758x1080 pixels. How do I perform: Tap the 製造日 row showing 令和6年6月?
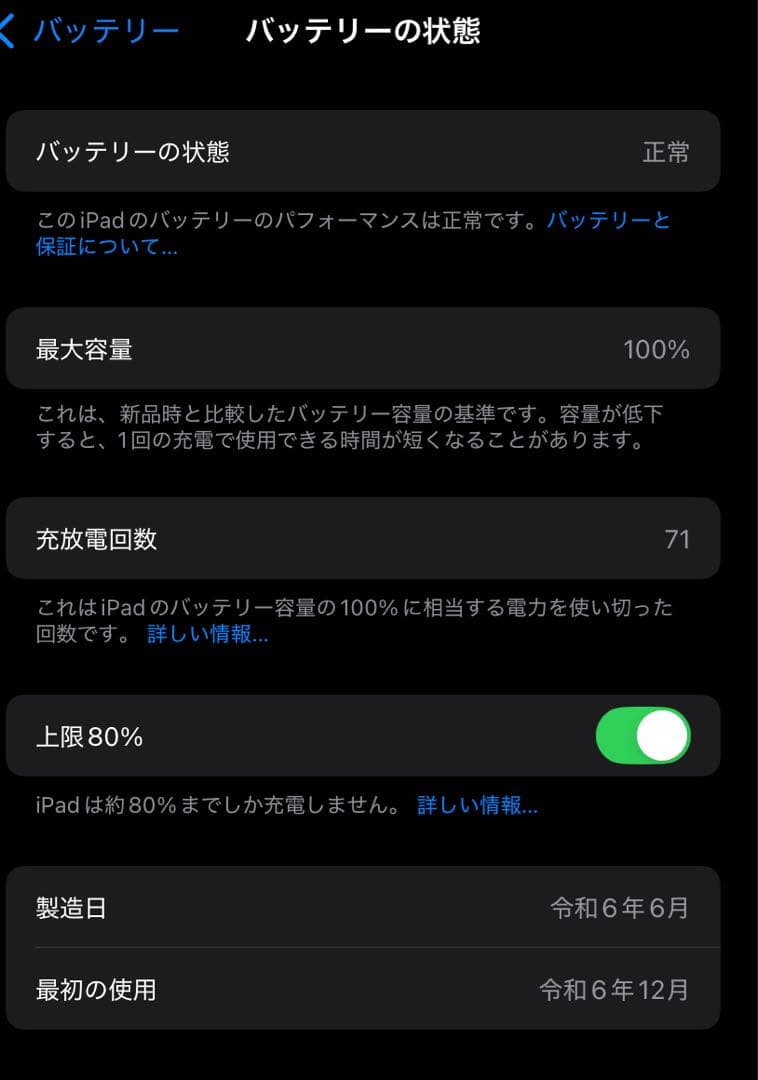point(379,909)
